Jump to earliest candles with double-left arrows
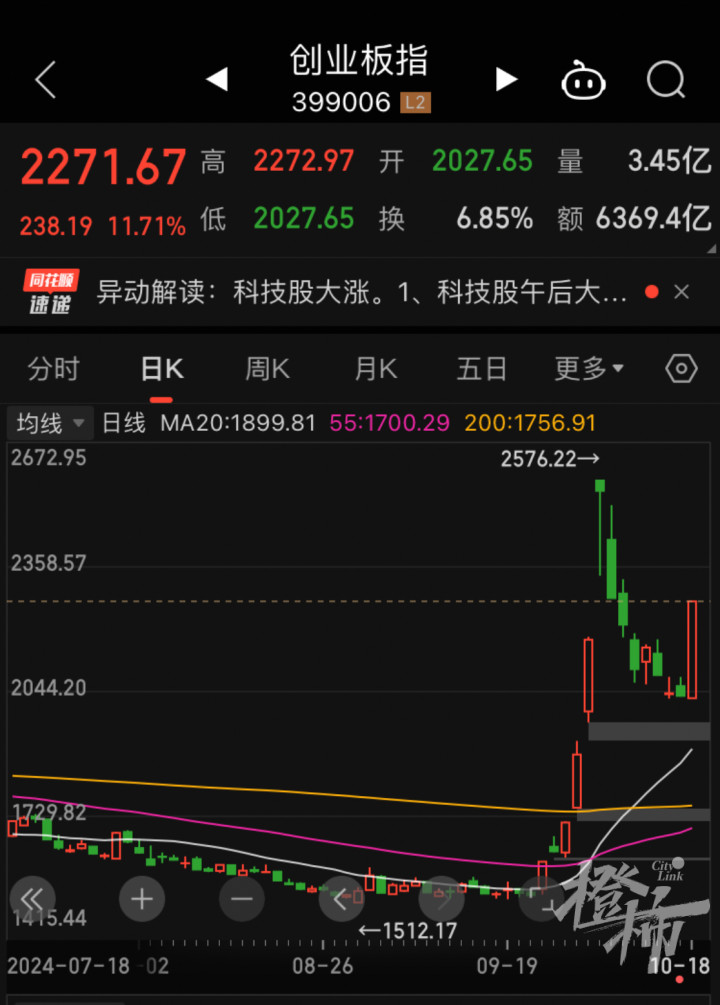The height and width of the screenshot is (1005, 720). point(33,899)
